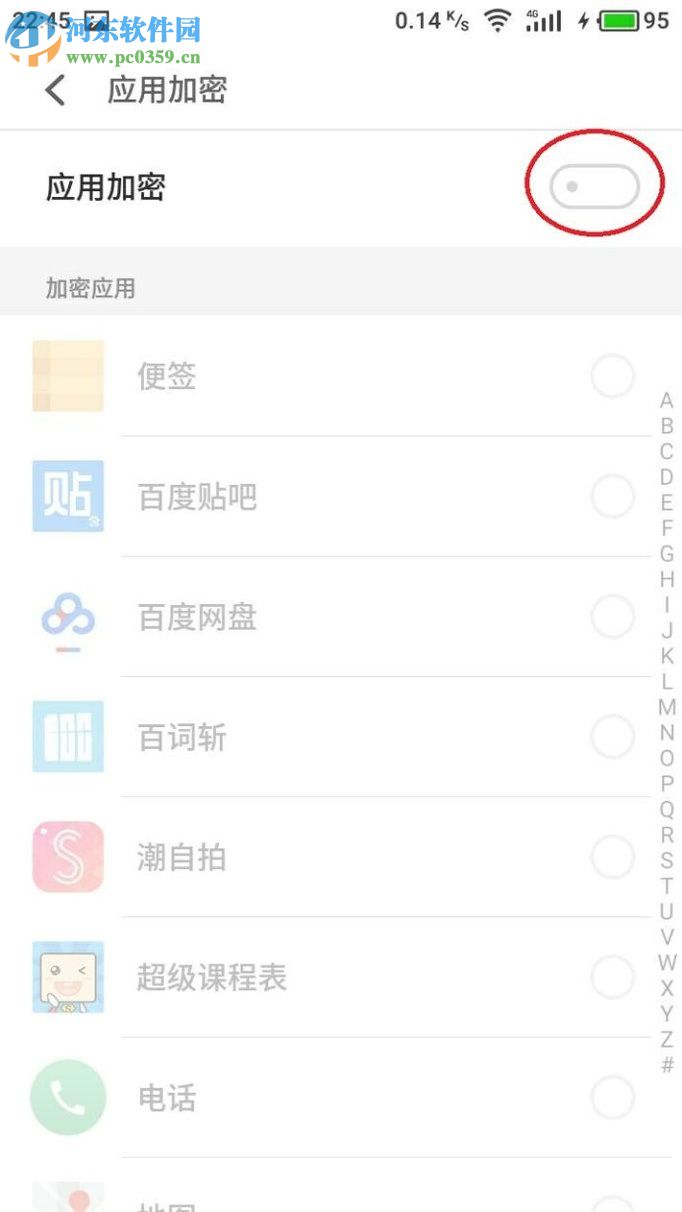682x1212 pixels.
Task: Tick the 百词斩 checkbox
Action: pos(612,737)
